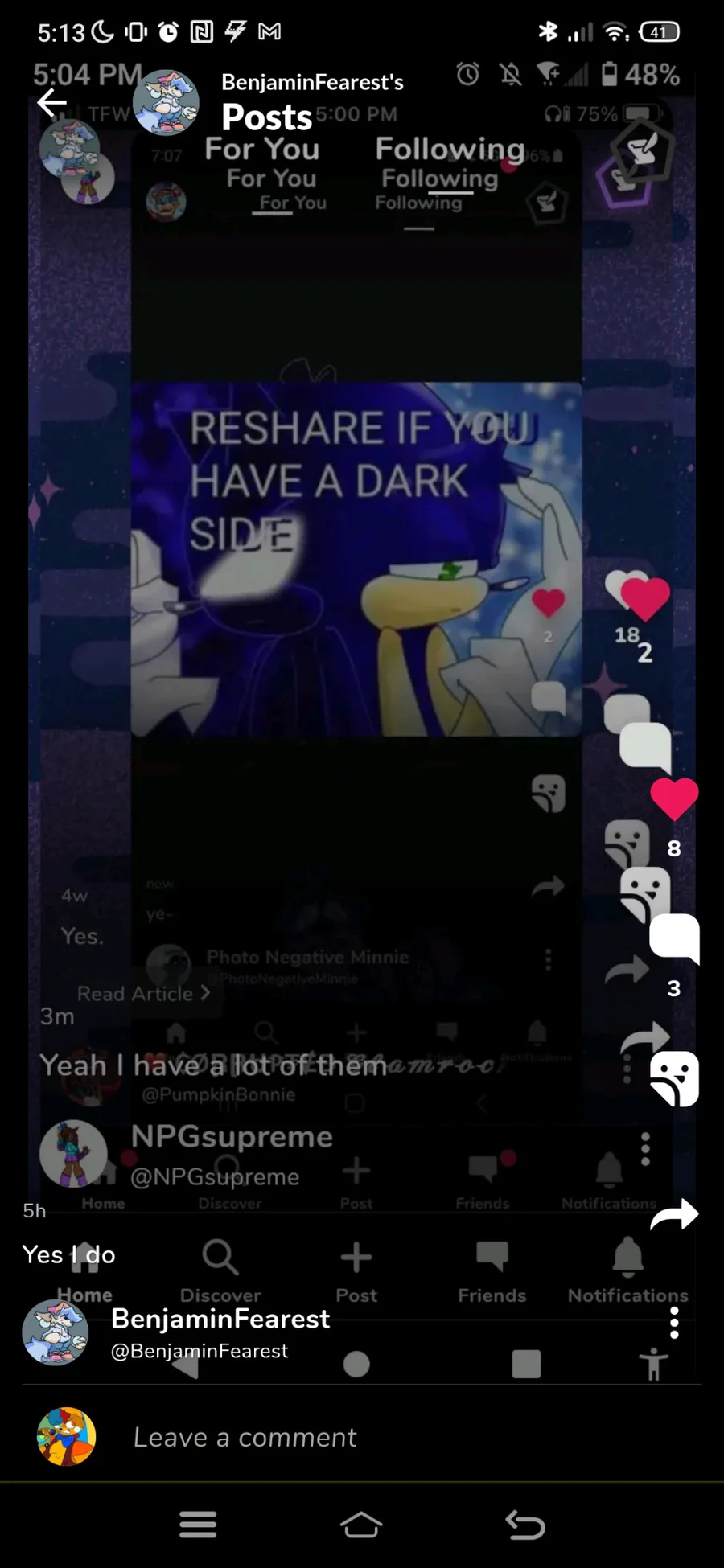Open the options menu beside BenjaminFearest
724x1568 pixels.
(x=674, y=1323)
